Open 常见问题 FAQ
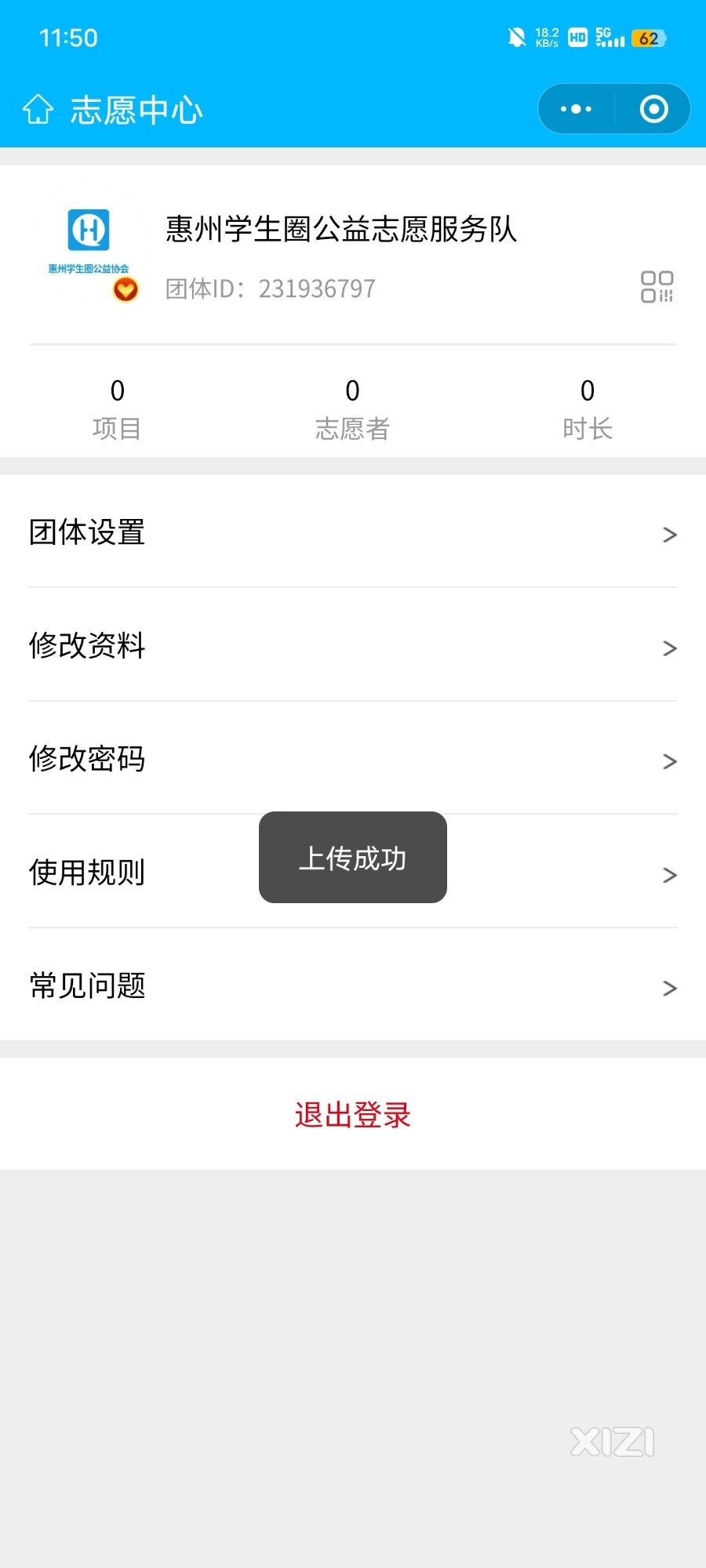Screen dimensions: 706x1568 click(353, 985)
